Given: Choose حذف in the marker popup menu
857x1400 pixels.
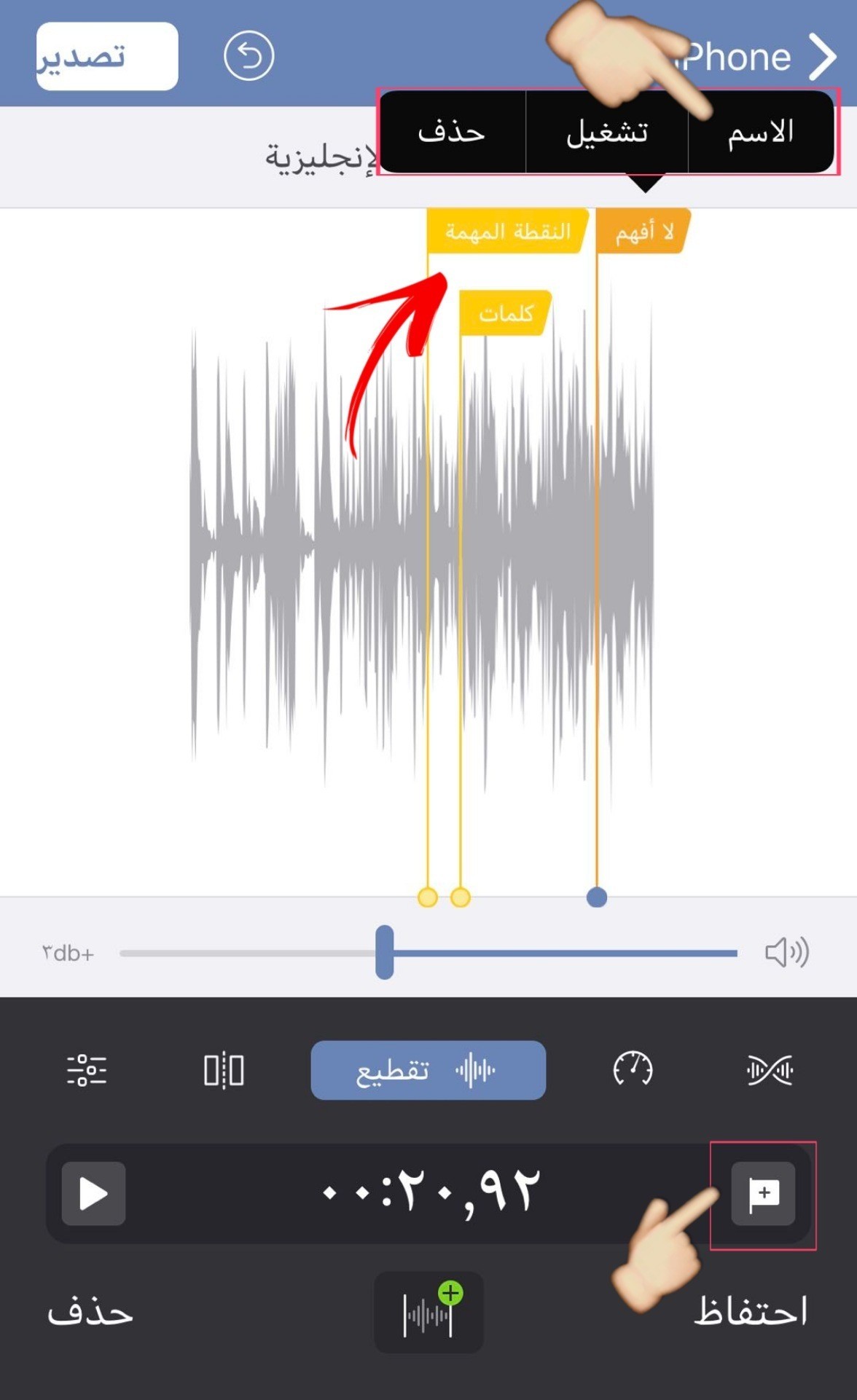Looking at the screenshot, I should [x=452, y=132].
